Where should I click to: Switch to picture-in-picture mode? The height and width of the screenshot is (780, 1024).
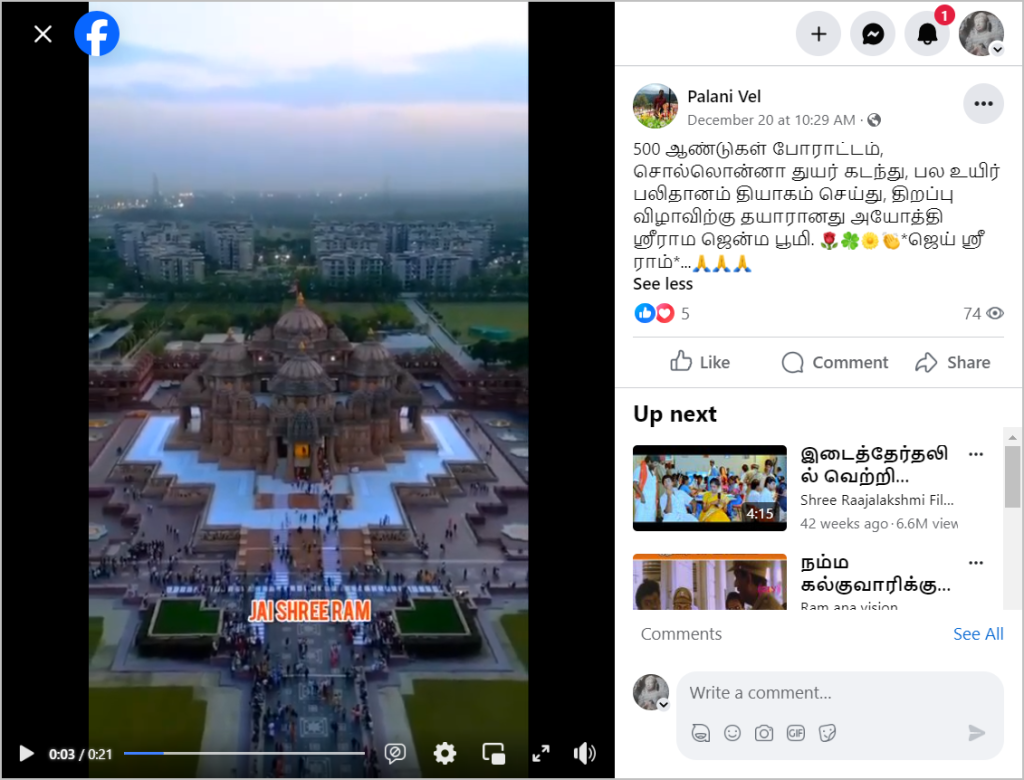[x=493, y=753]
